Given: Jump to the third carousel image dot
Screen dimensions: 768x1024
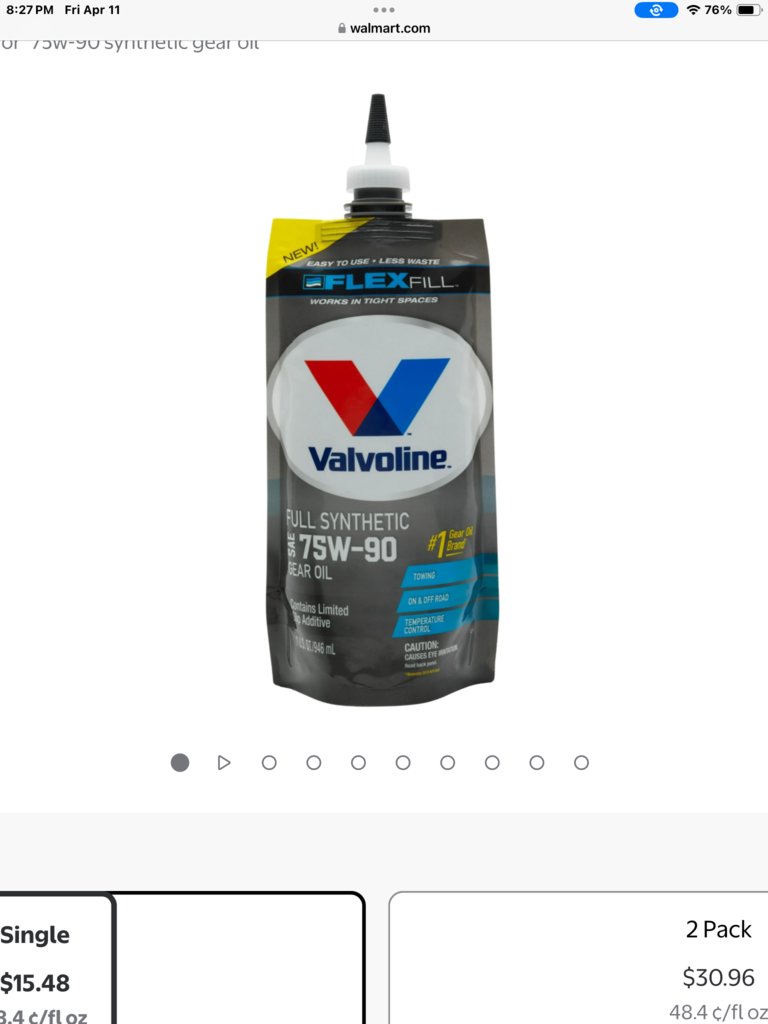Looking at the screenshot, I should click(269, 763).
